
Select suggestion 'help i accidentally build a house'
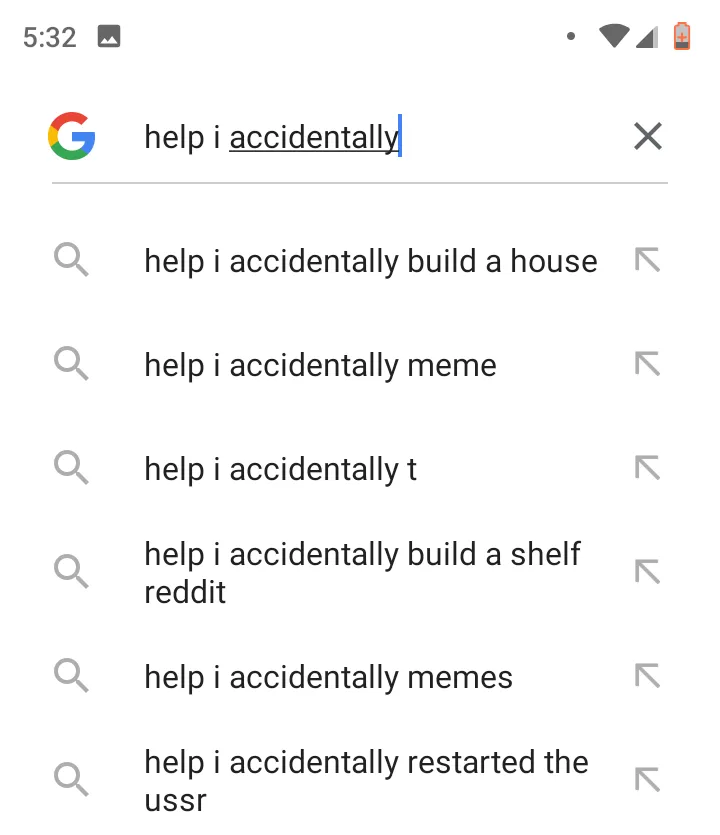pyautogui.click(x=370, y=260)
